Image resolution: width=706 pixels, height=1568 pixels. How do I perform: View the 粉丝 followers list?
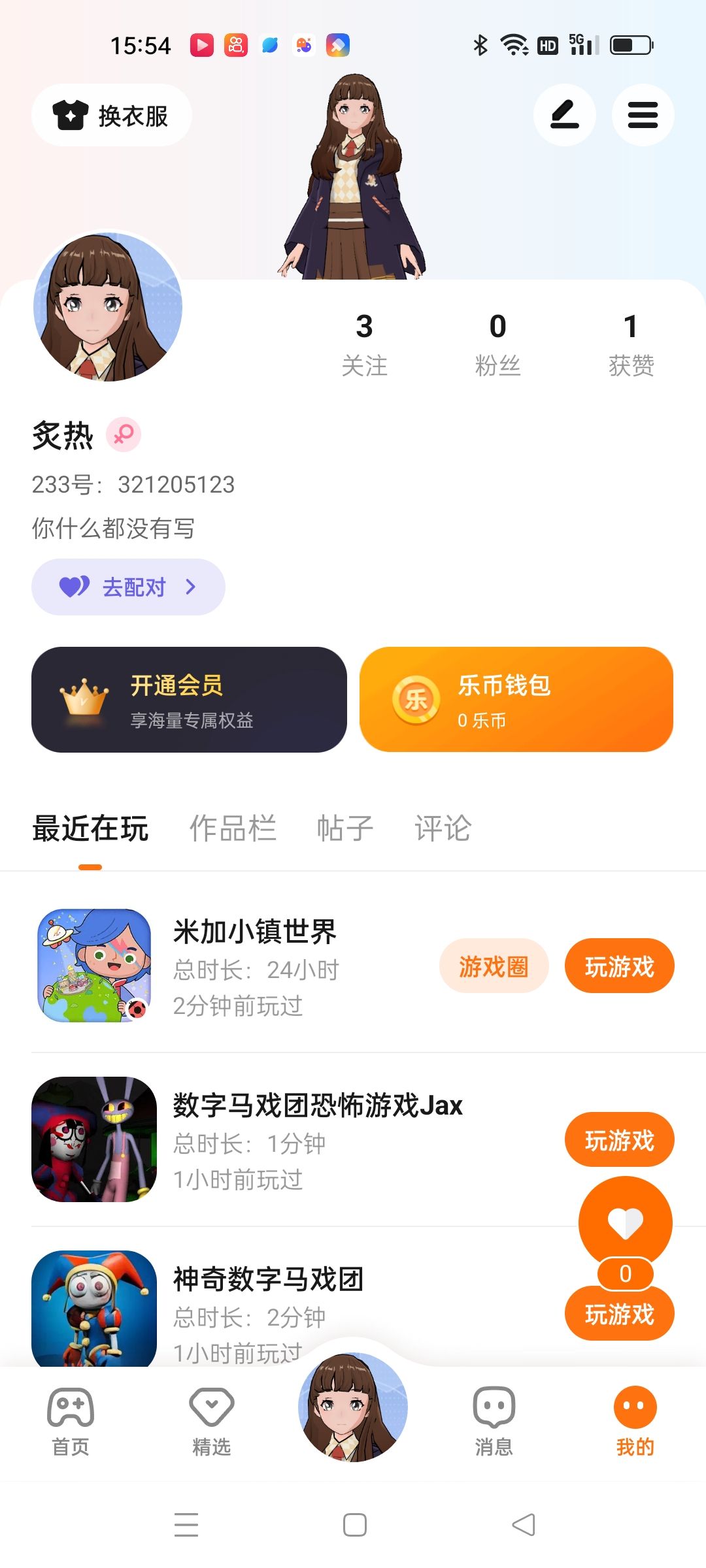[497, 344]
